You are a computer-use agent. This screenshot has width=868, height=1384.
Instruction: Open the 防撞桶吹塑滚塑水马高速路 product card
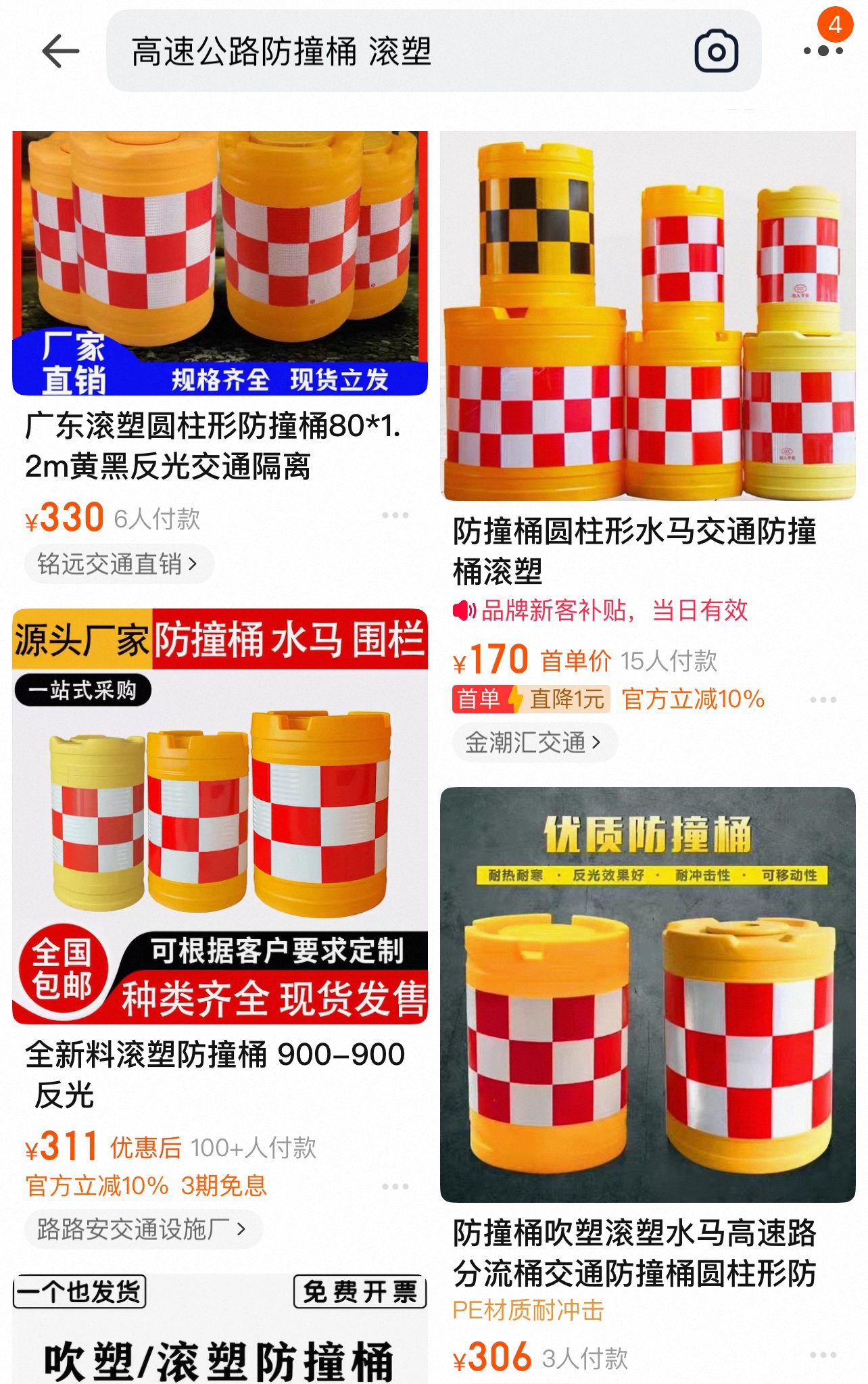point(648,1082)
